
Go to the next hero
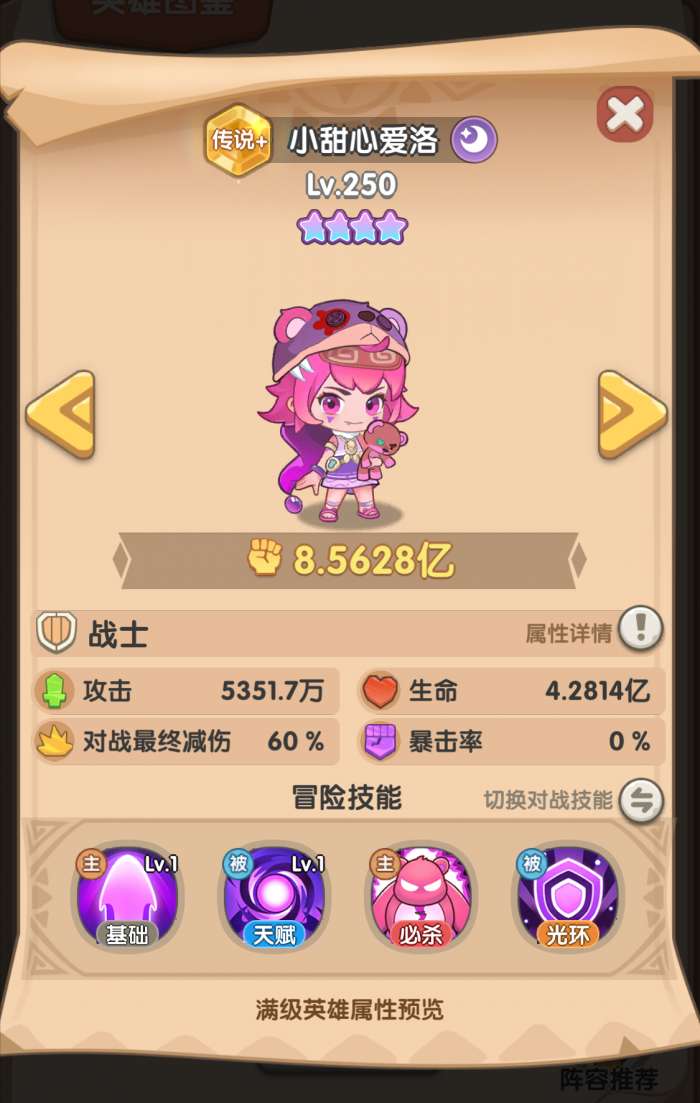pos(632,414)
